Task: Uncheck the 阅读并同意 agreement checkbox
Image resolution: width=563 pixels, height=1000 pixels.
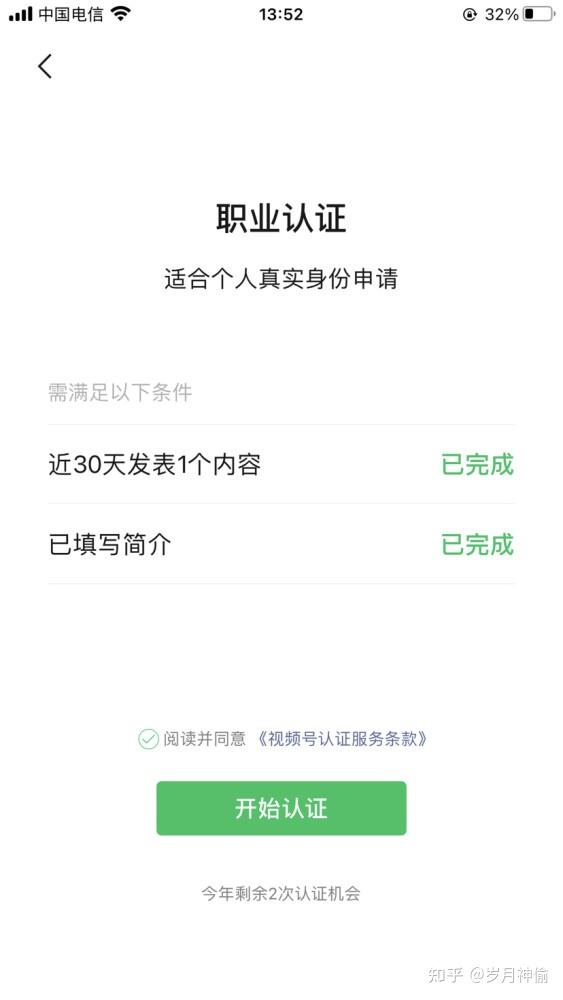Action: 148,739
